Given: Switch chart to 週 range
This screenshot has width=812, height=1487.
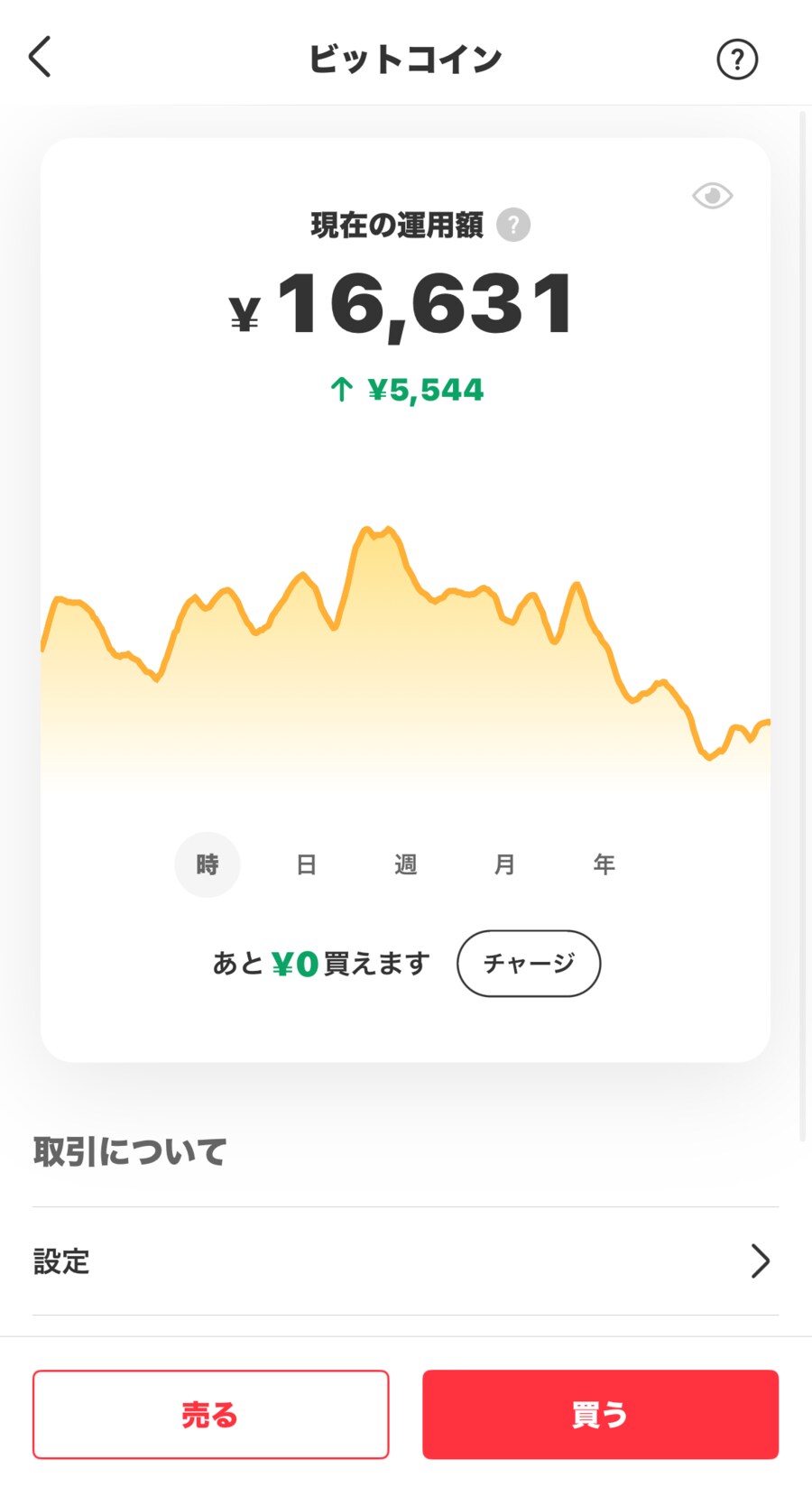Looking at the screenshot, I should pos(406,864).
